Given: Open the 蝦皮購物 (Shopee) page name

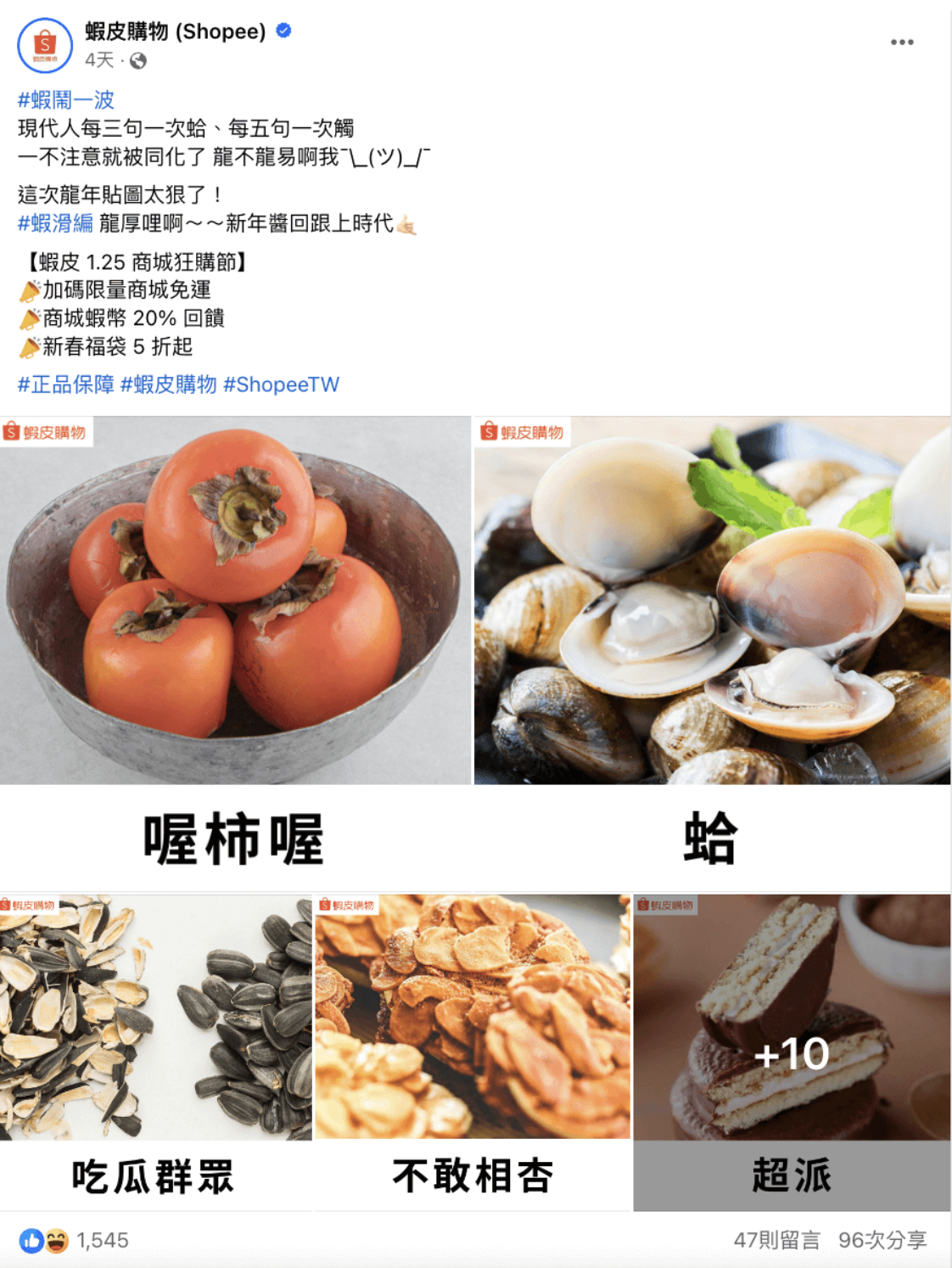Looking at the screenshot, I should [176, 31].
